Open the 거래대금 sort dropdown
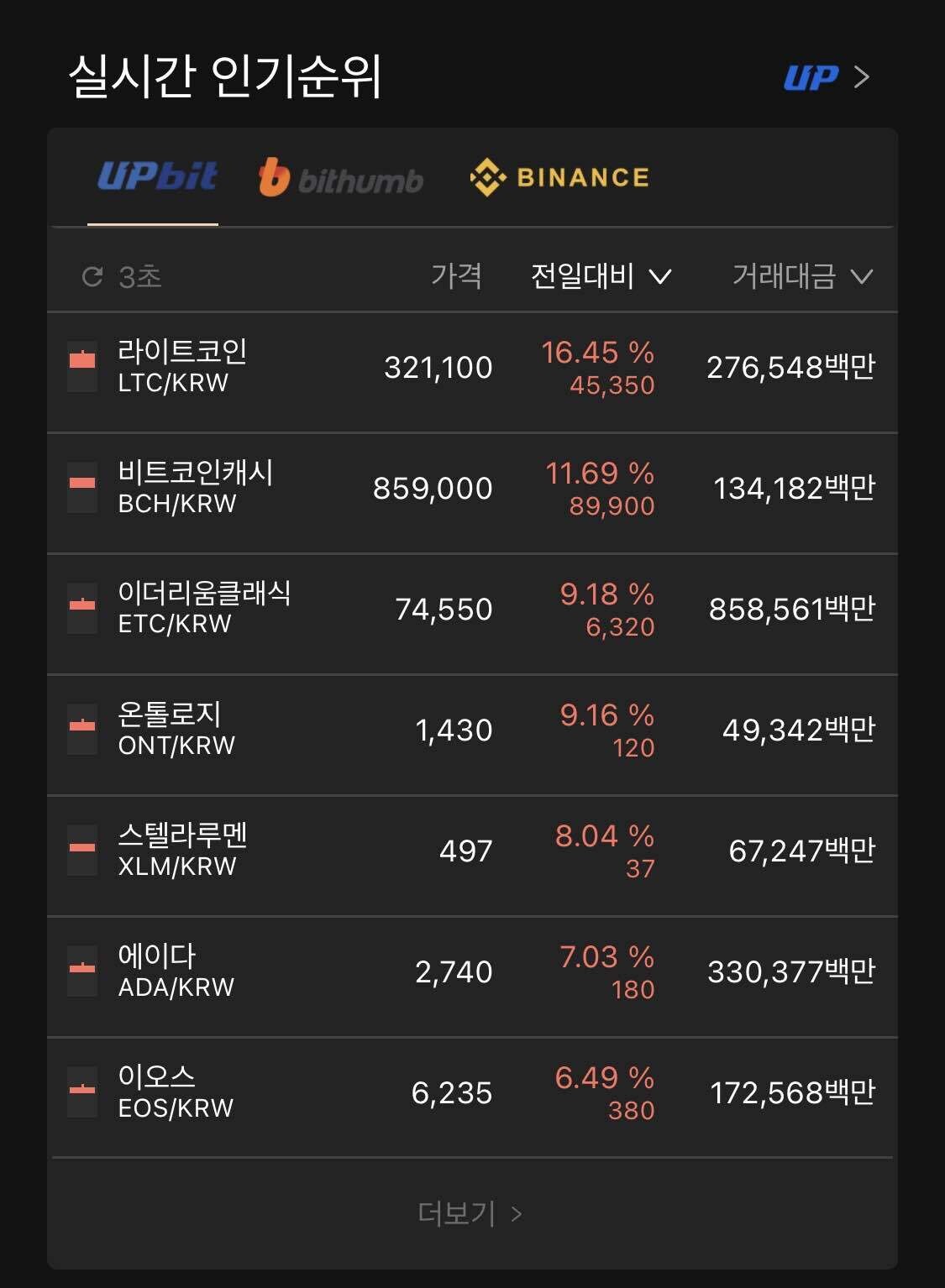The width and height of the screenshot is (945, 1288). point(859,276)
